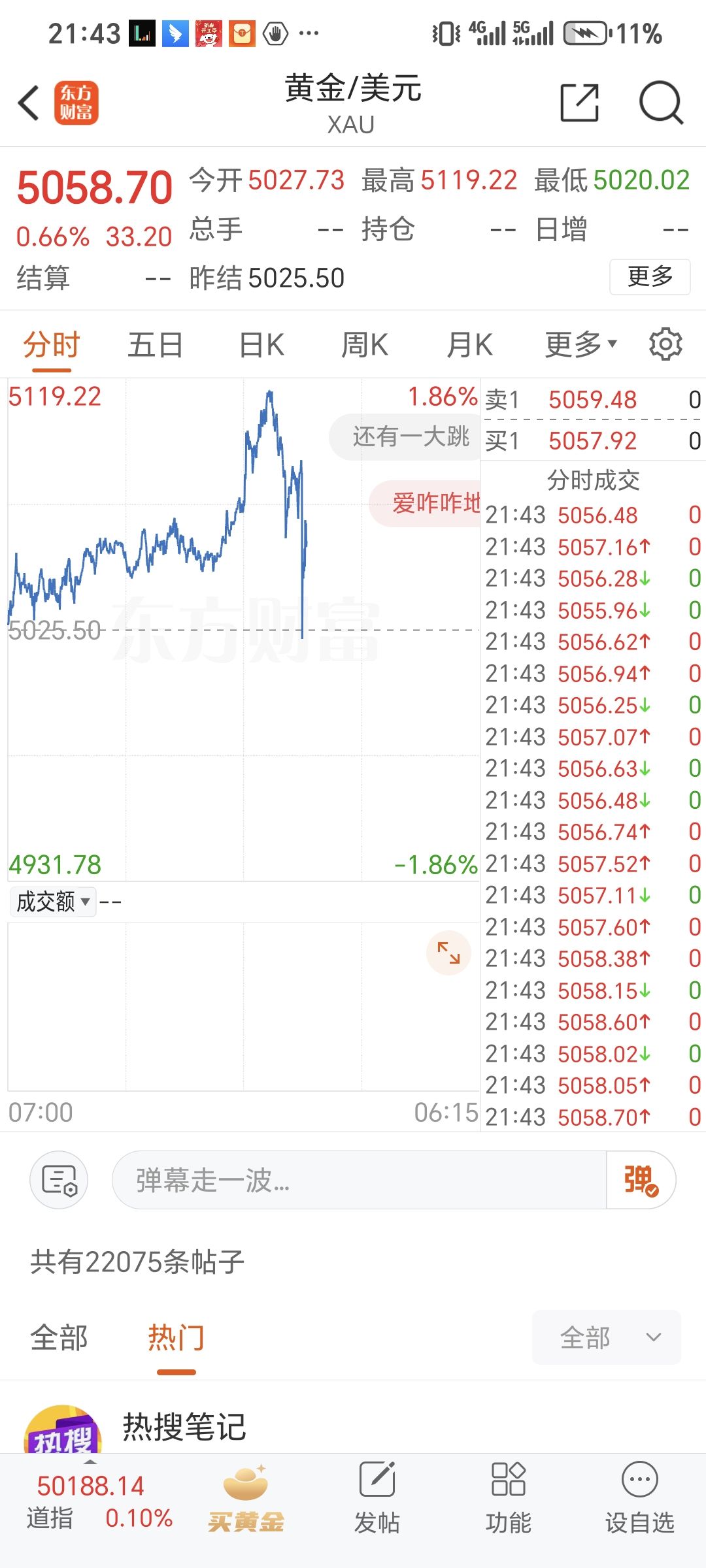Switch to the 五日 chart tab
706x1568 pixels.
pyautogui.click(x=155, y=344)
